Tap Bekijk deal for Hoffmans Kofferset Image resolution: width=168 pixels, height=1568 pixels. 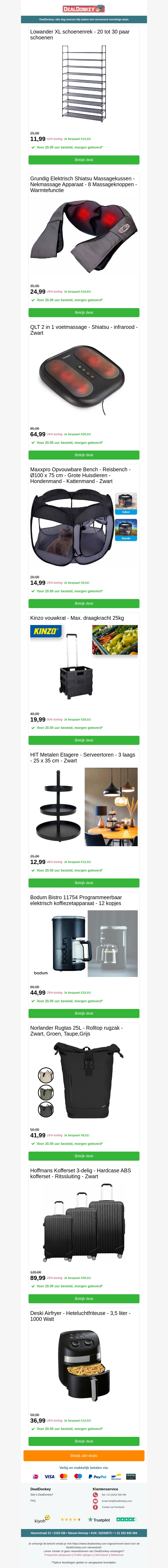pyautogui.click(x=84, y=1298)
